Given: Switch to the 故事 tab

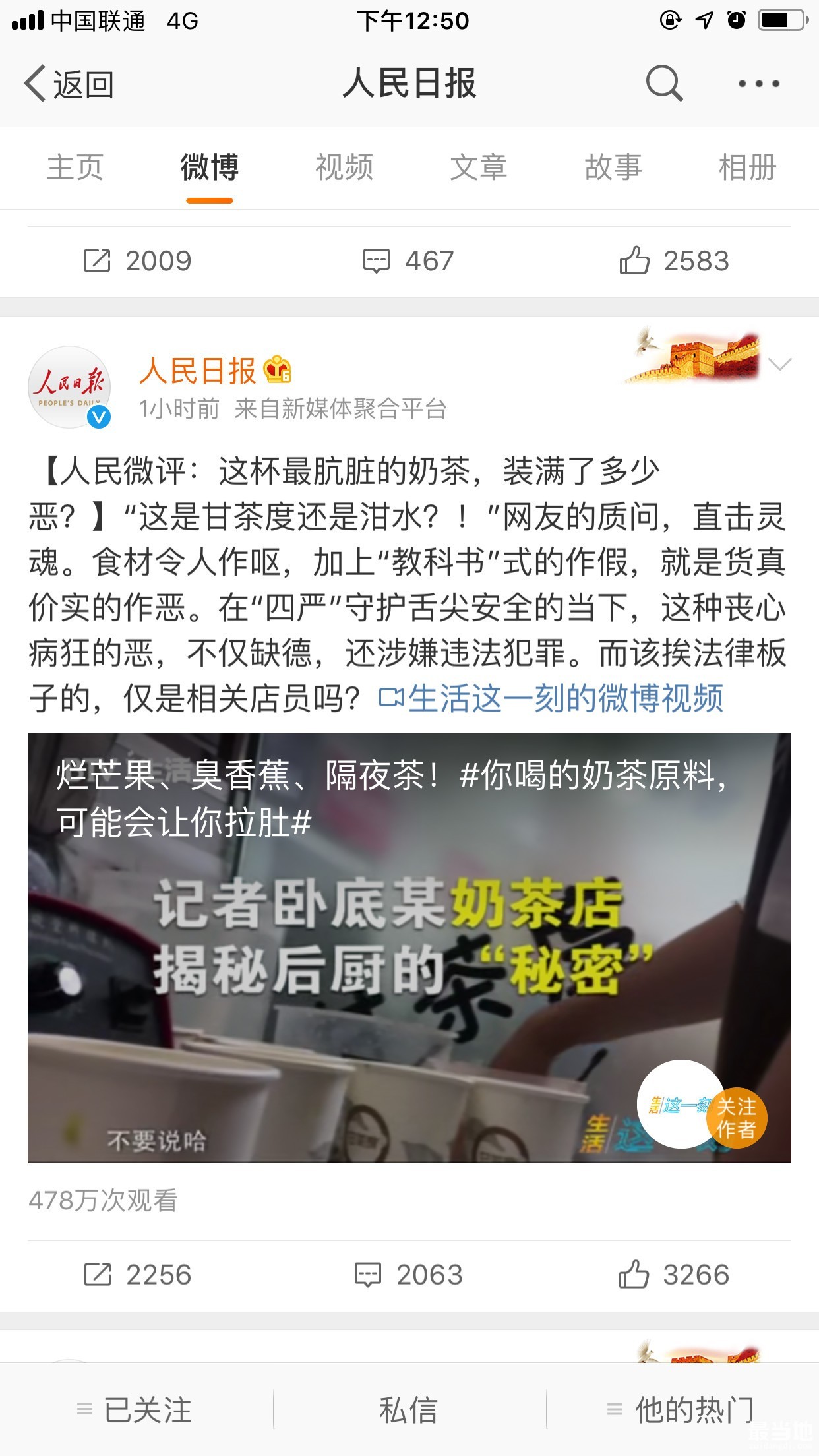Looking at the screenshot, I should (613, 167).
